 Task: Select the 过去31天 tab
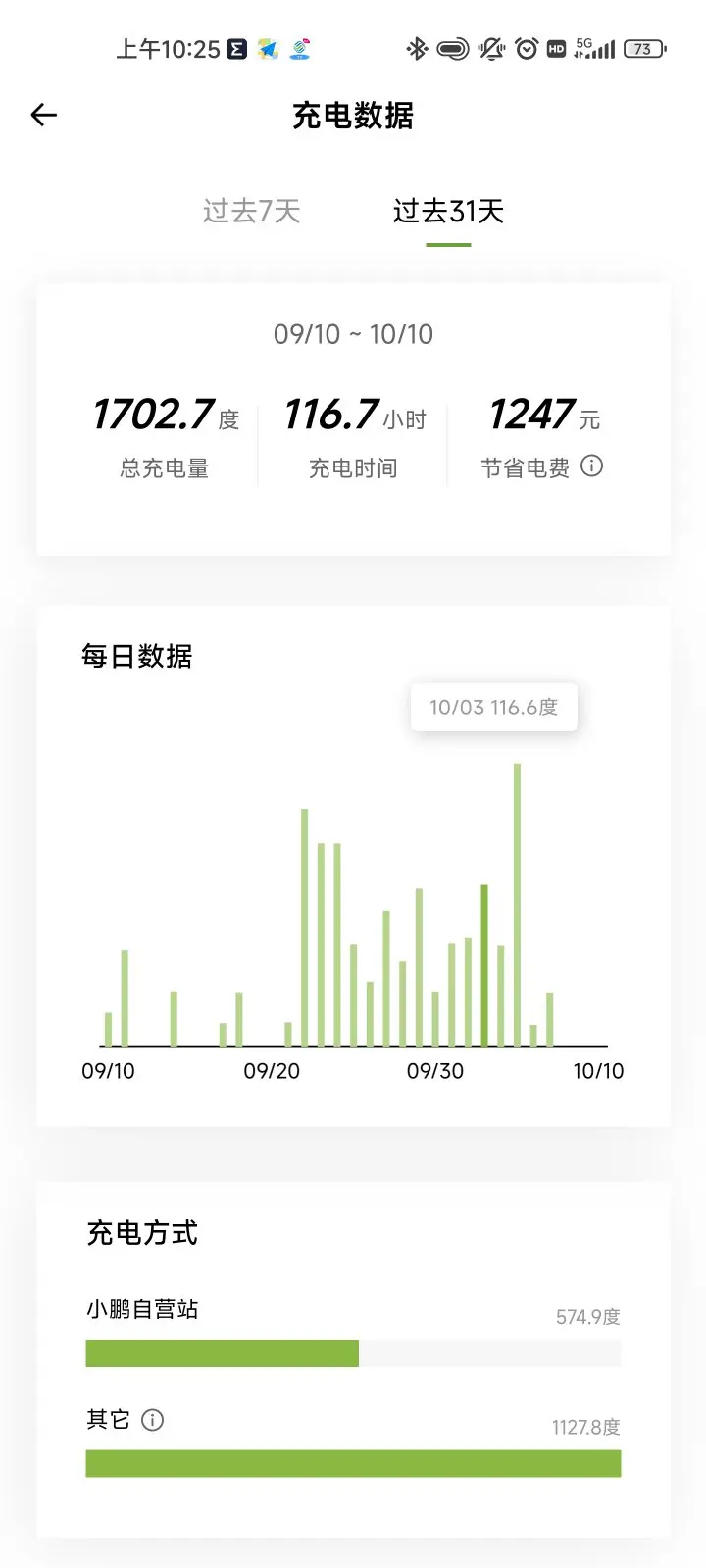click(448, 211)
